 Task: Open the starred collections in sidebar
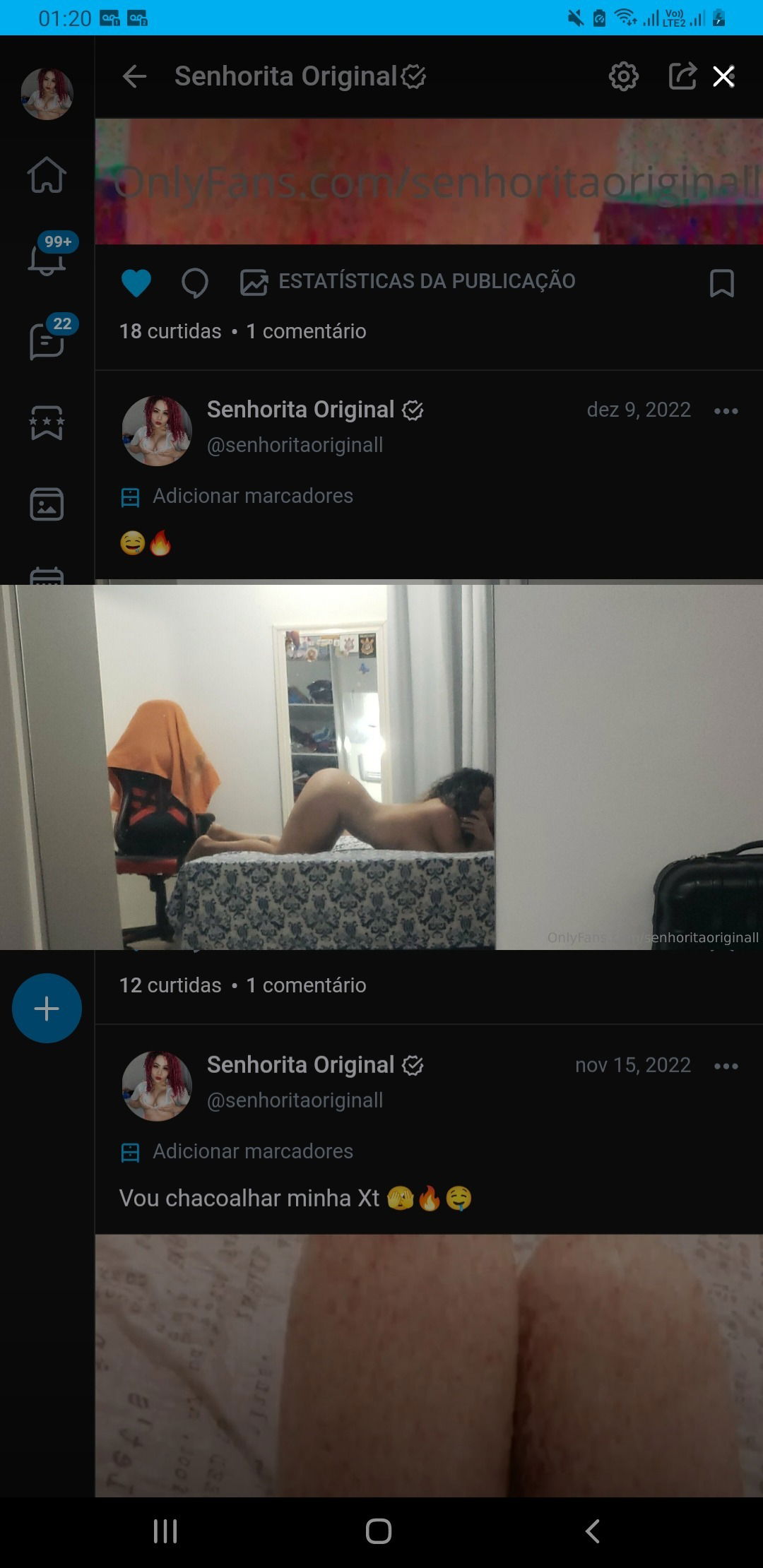[47, 423]
